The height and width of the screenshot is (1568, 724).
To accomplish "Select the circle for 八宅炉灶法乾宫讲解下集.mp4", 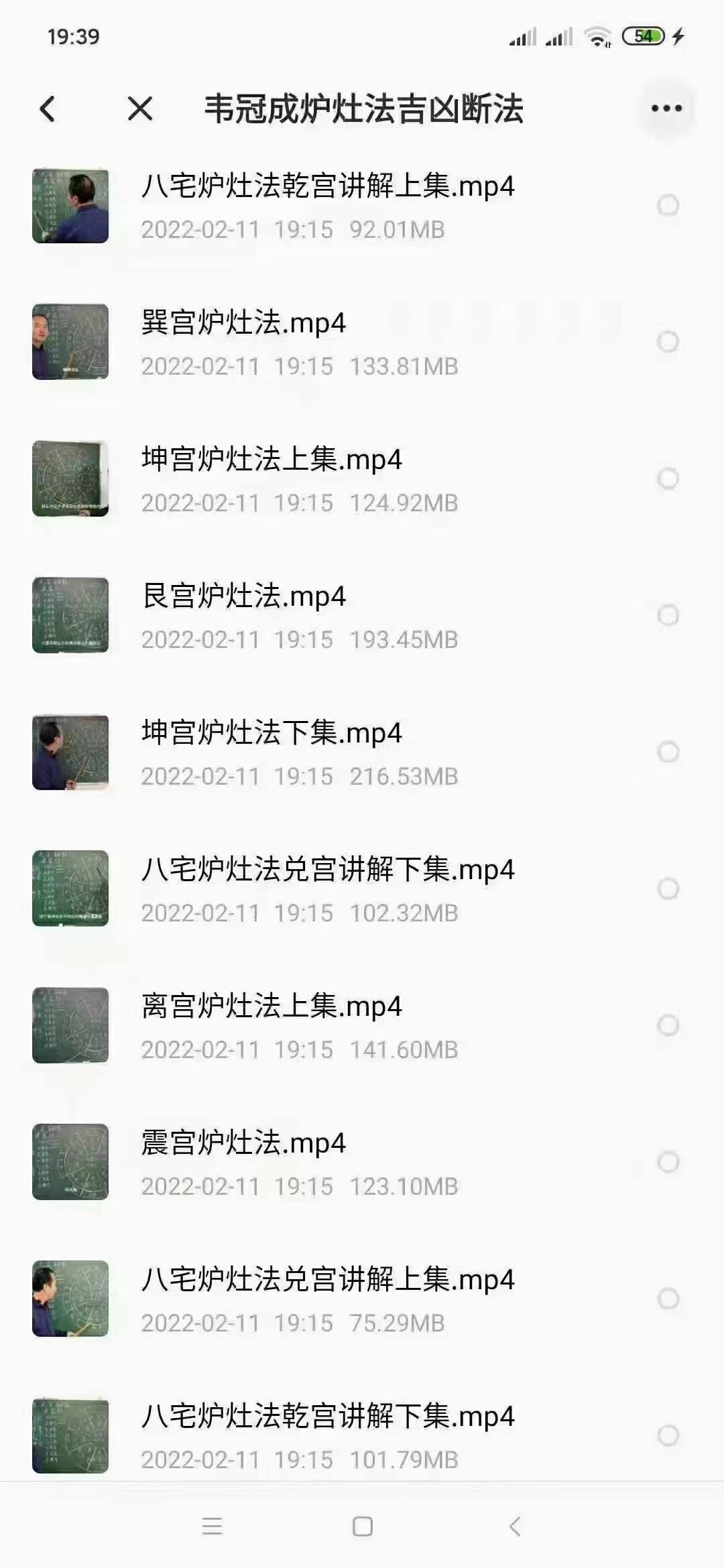I will [x=668, y=1435].
